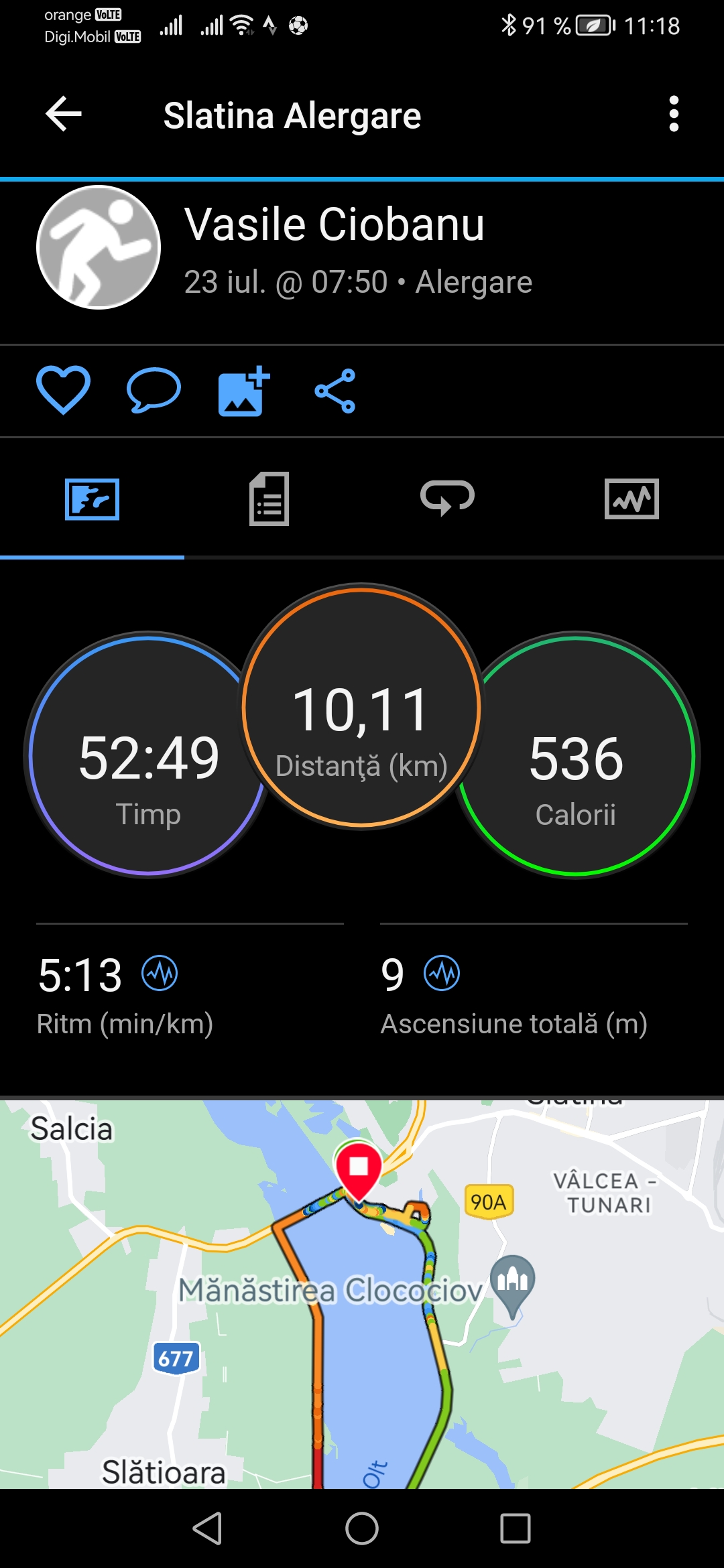Share this running activity

(x=335, y=391)
